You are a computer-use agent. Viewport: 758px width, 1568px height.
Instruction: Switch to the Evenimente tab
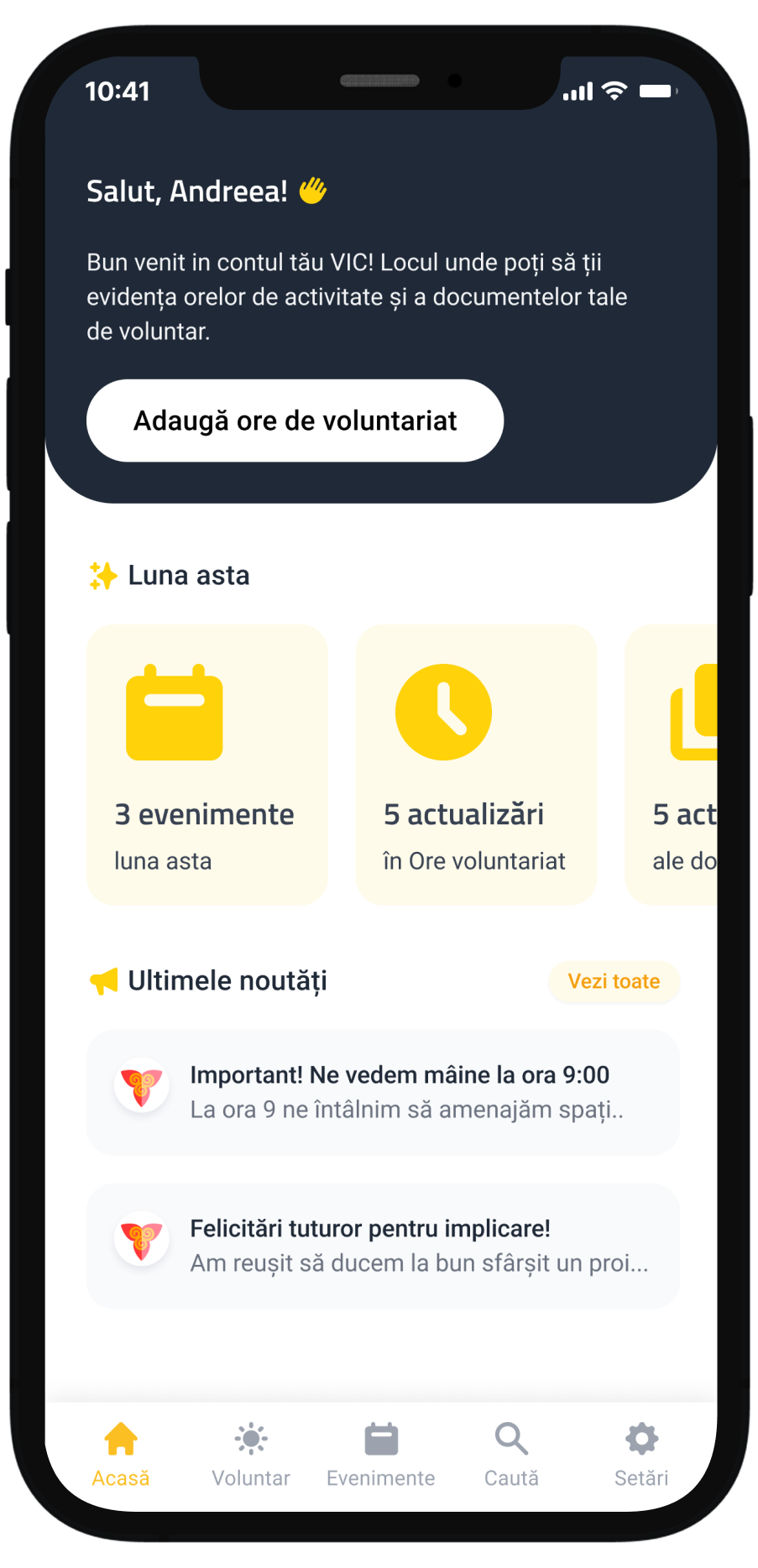click(x=381, y=1454)
